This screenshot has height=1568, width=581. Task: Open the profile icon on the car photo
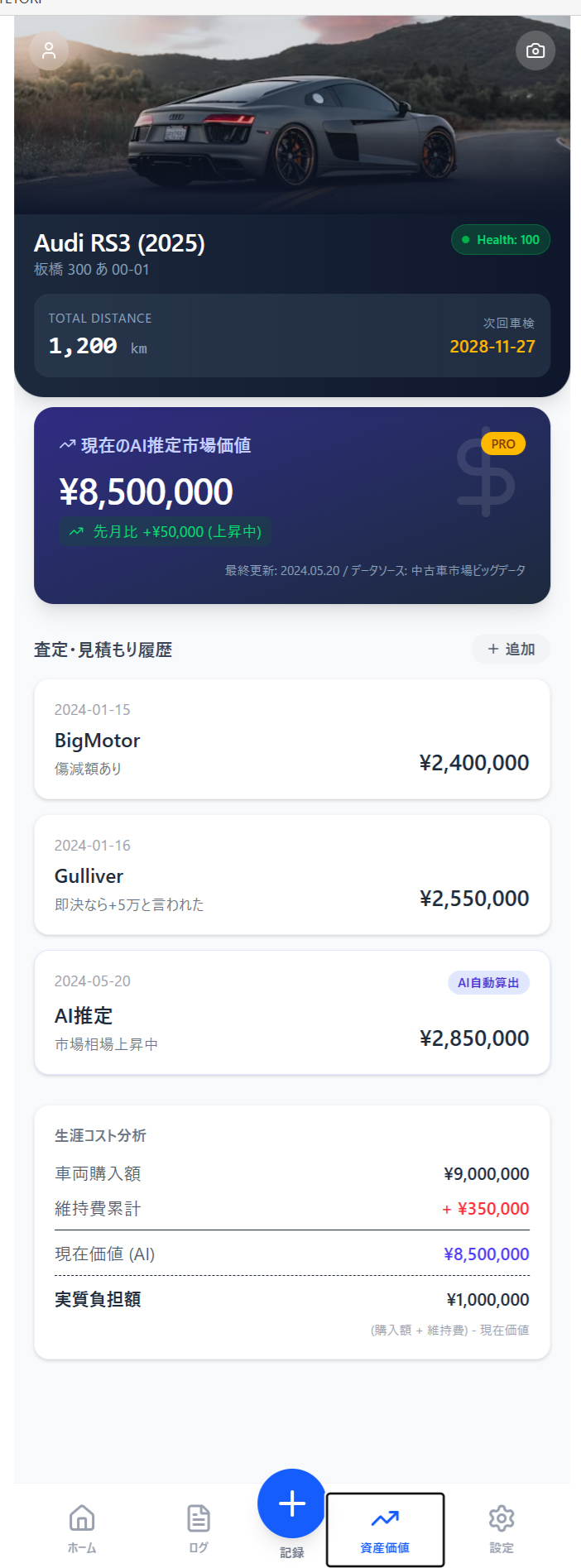pyautogui.click(x=49, y=50)
